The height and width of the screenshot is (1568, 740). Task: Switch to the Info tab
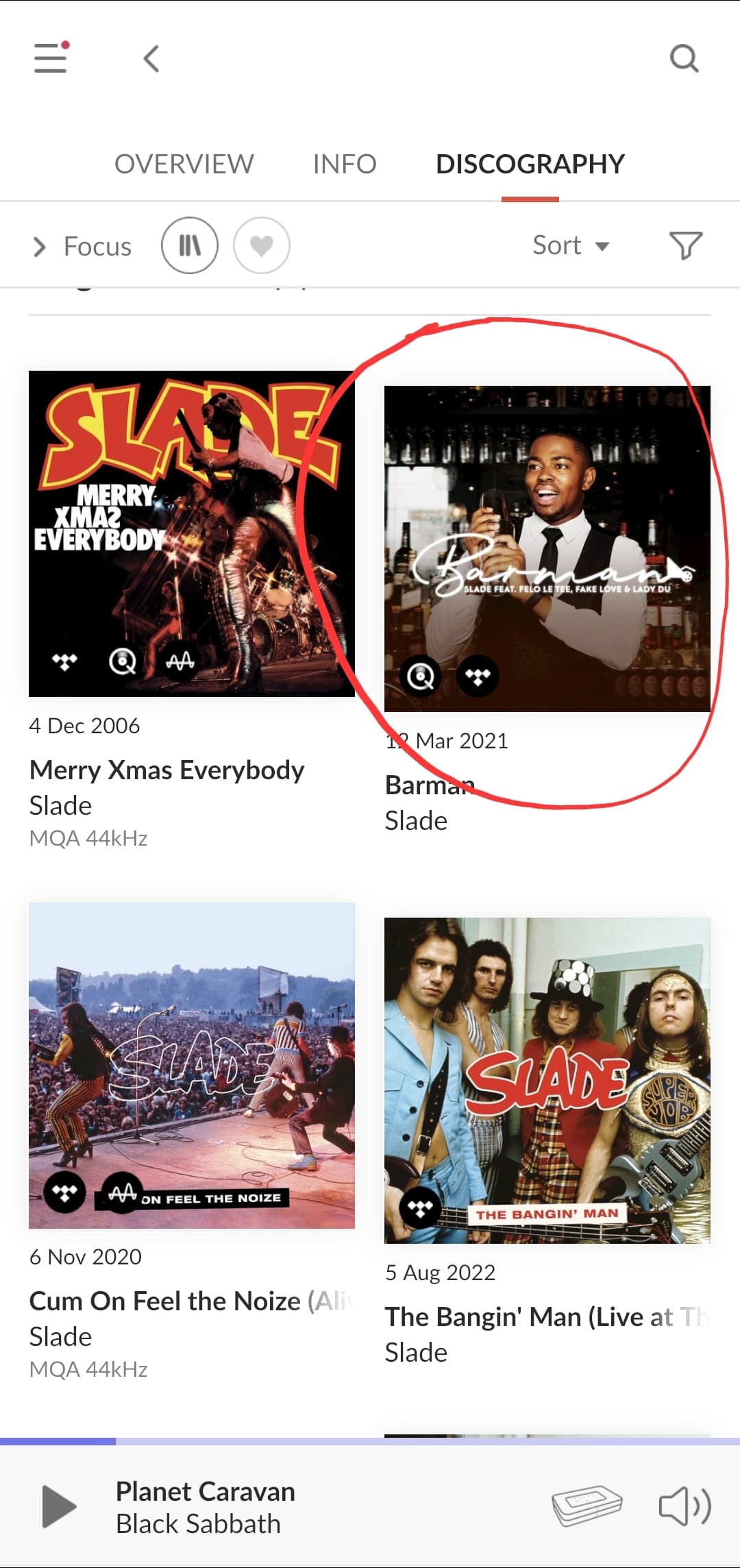pos(344,164)
